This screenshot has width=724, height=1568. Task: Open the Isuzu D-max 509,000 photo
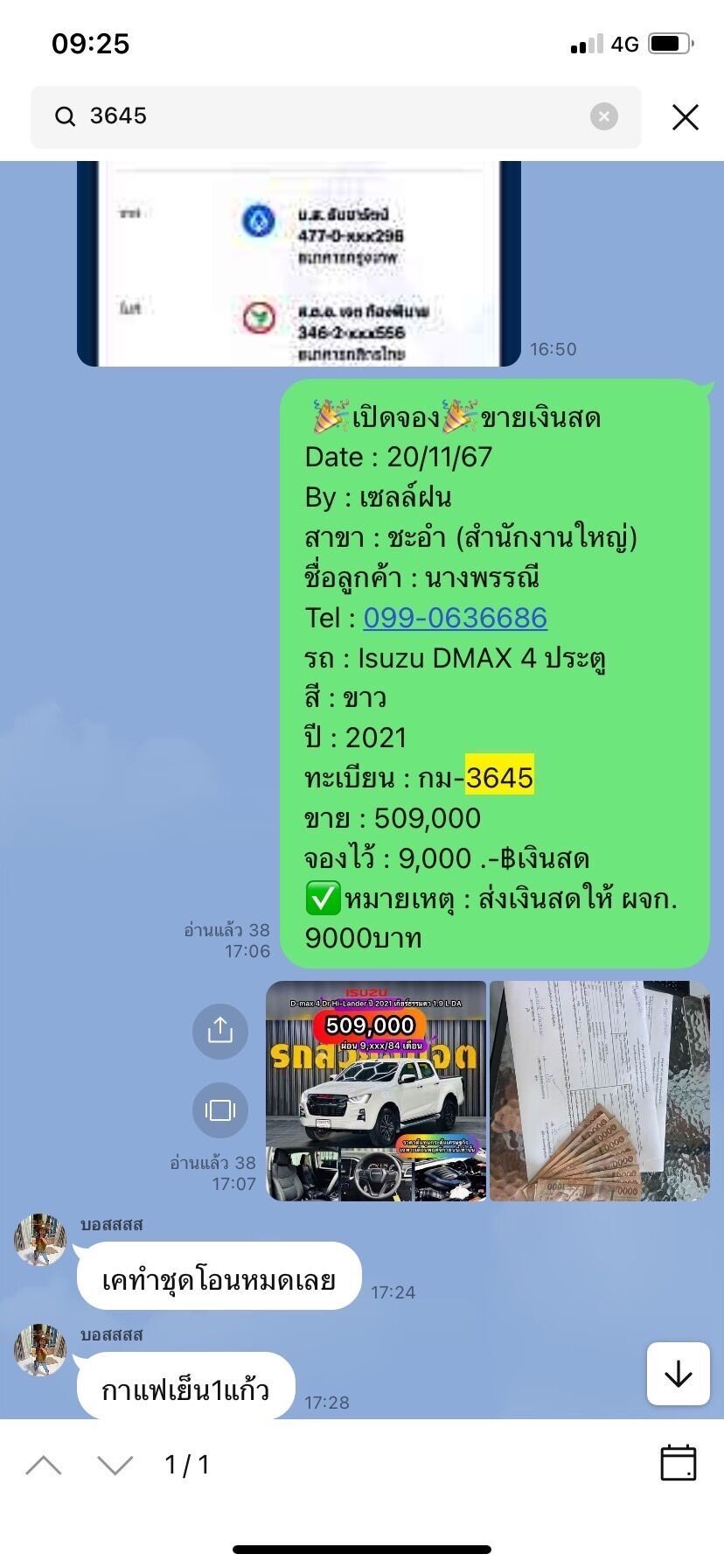point(376,1090)
